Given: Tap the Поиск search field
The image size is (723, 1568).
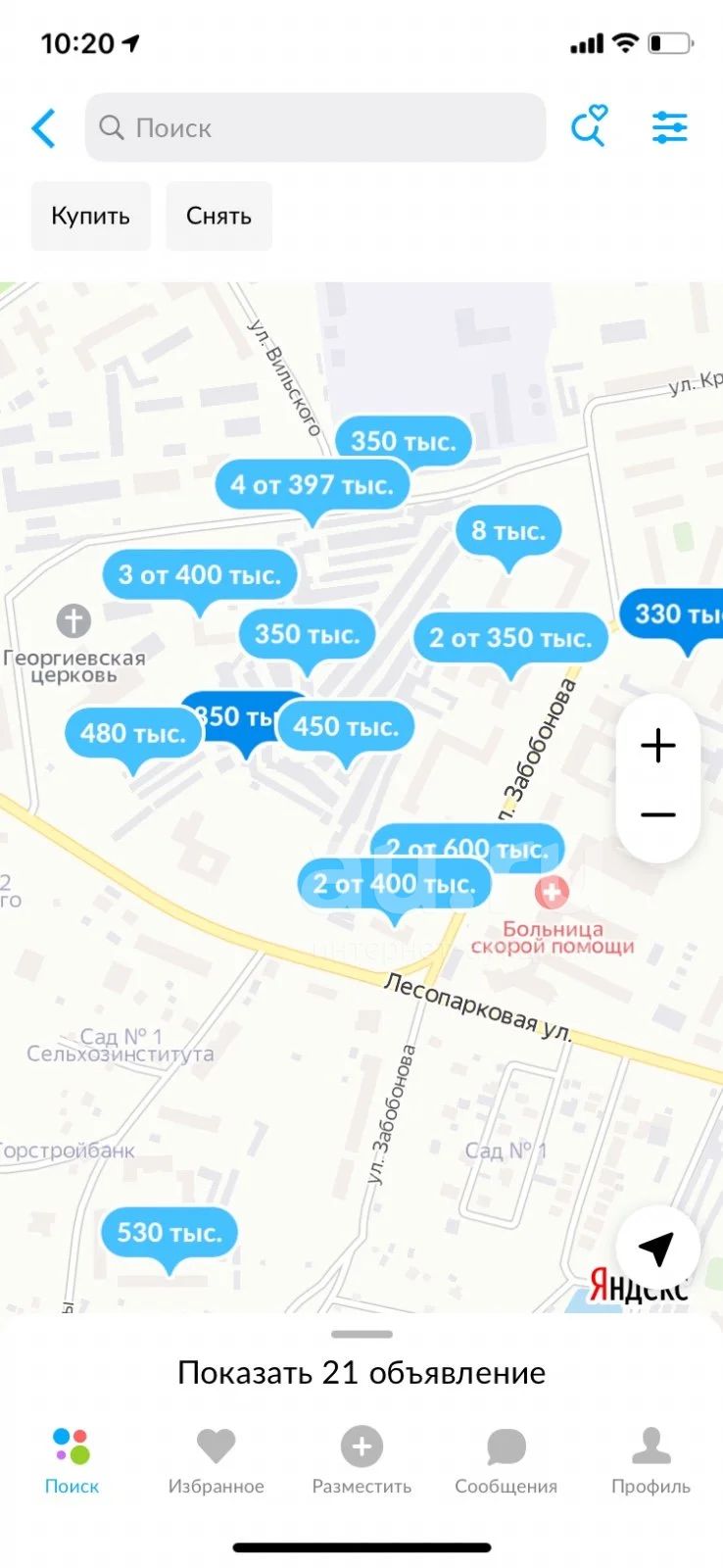Looking at the screenshot, I should pyautogui.click(x=315, y=127).
